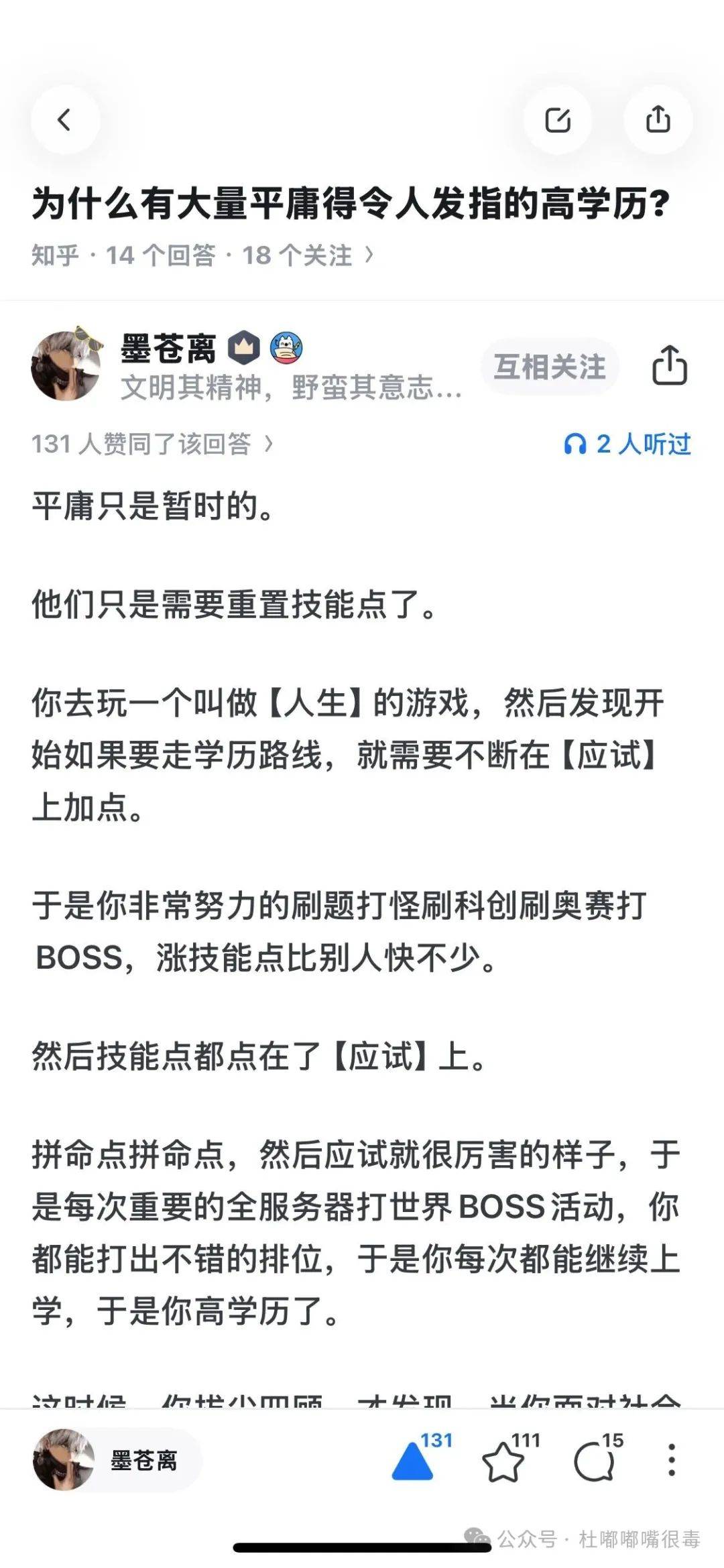The image size is (724, 1568).
Task: Listen to the answer via 2 人听过
Action: (x=627, y=444)
